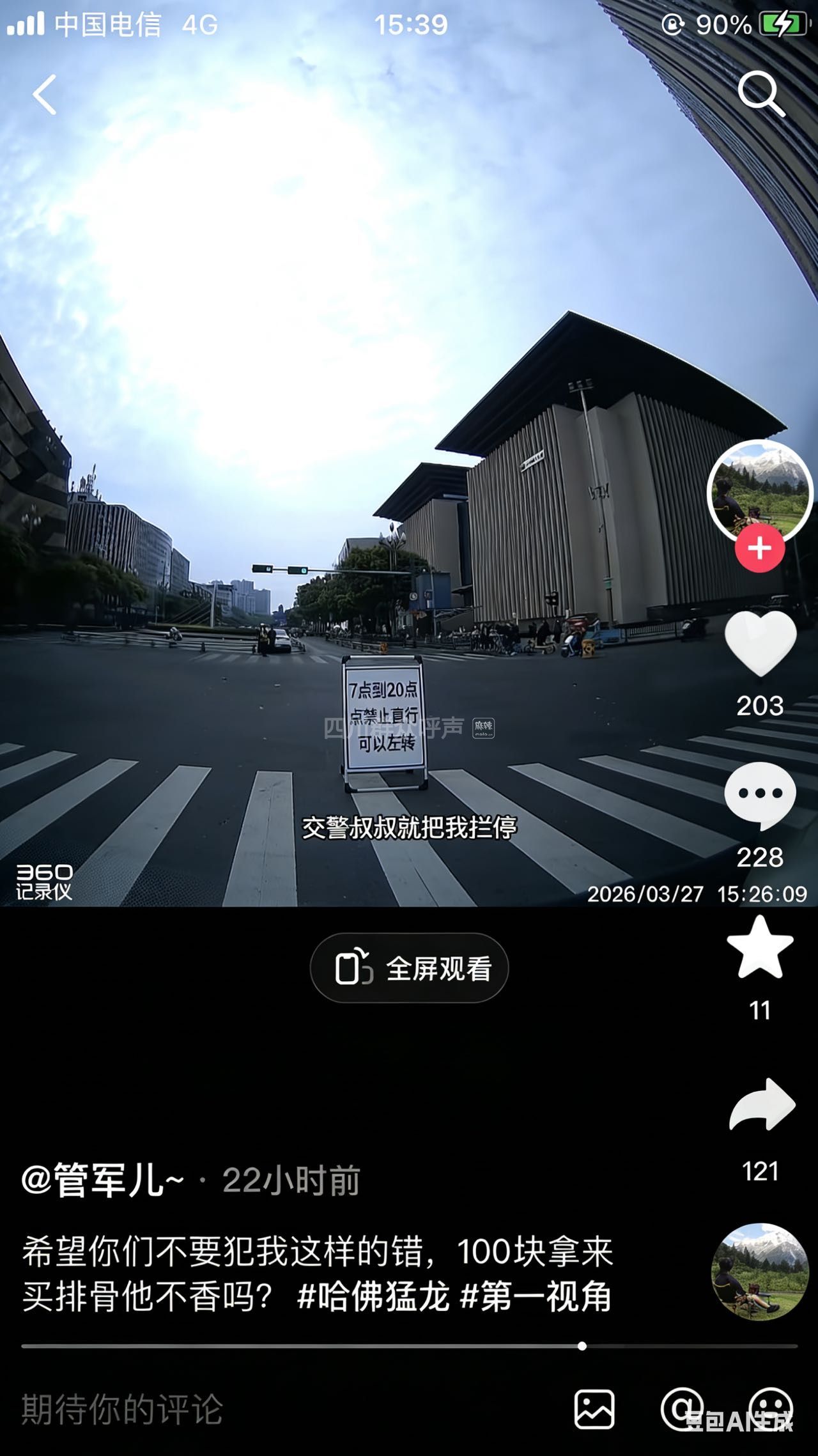The image size is (818, 1456).
Task: Go back using the back arrow
Action: coord(45,95)
